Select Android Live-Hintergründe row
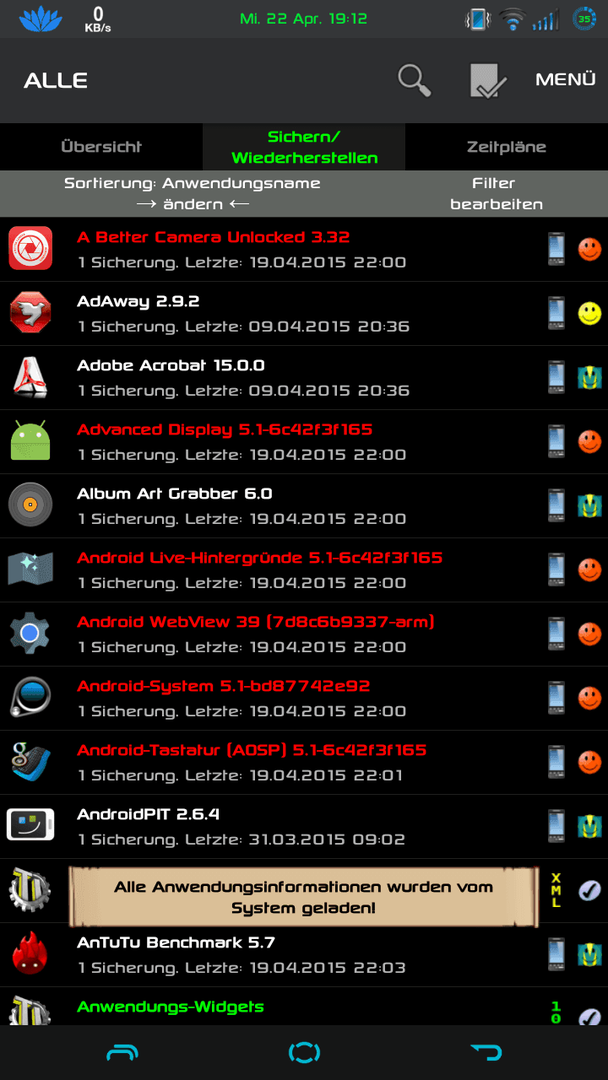The height and width of the screenshot is (1080, 608). coord(304,570)
